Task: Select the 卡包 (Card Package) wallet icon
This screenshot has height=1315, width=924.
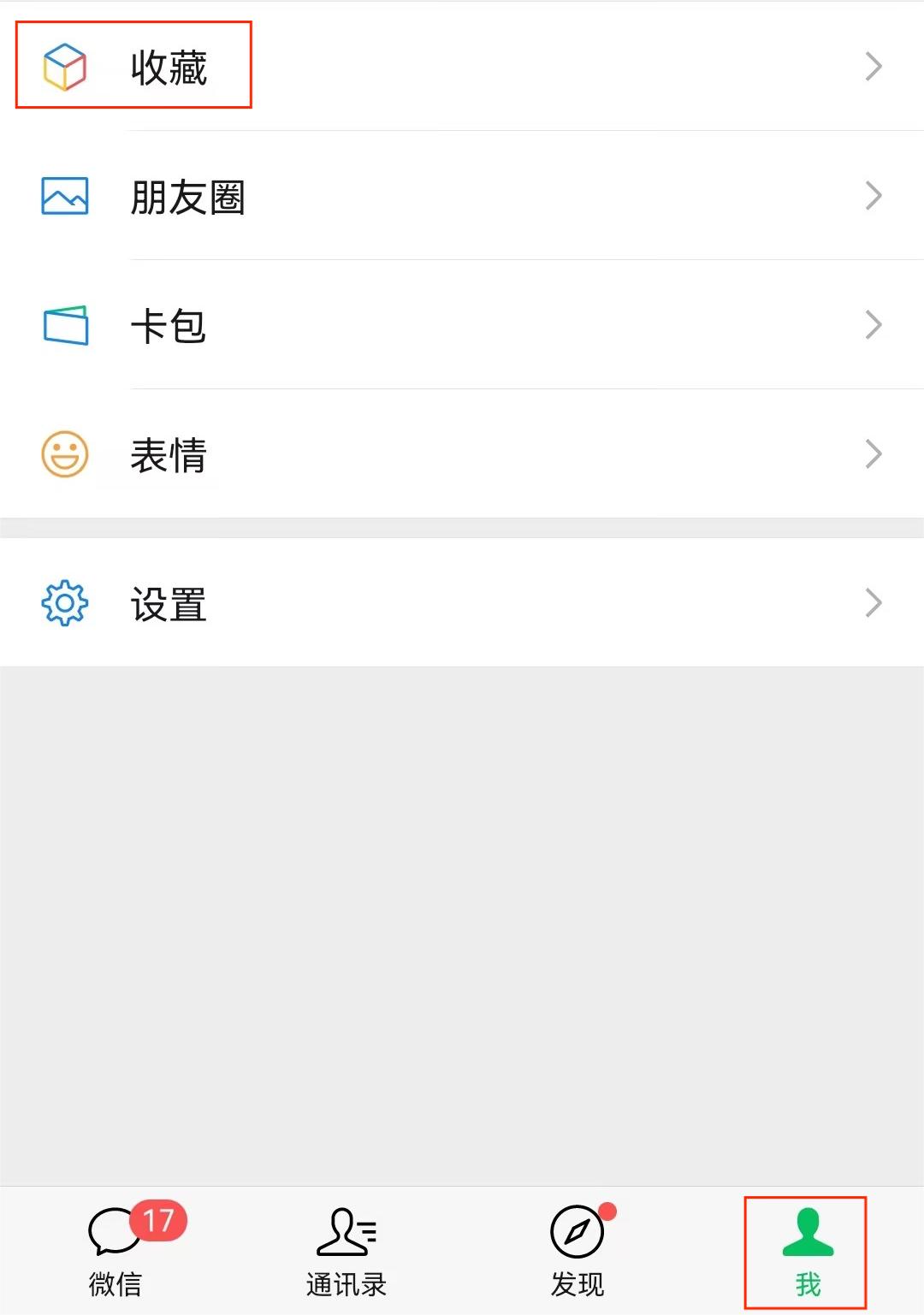Action: click(64, 325)
